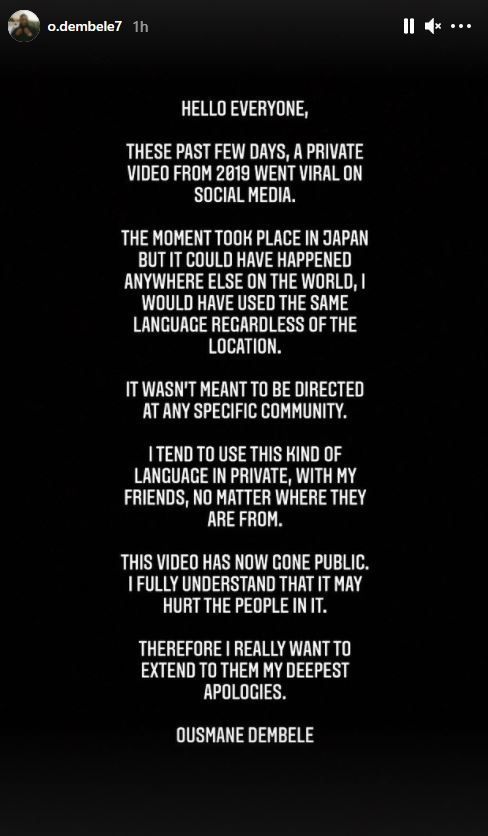Tap the o.dembele7 username
488x836 pixels.
tap(85, 27)
